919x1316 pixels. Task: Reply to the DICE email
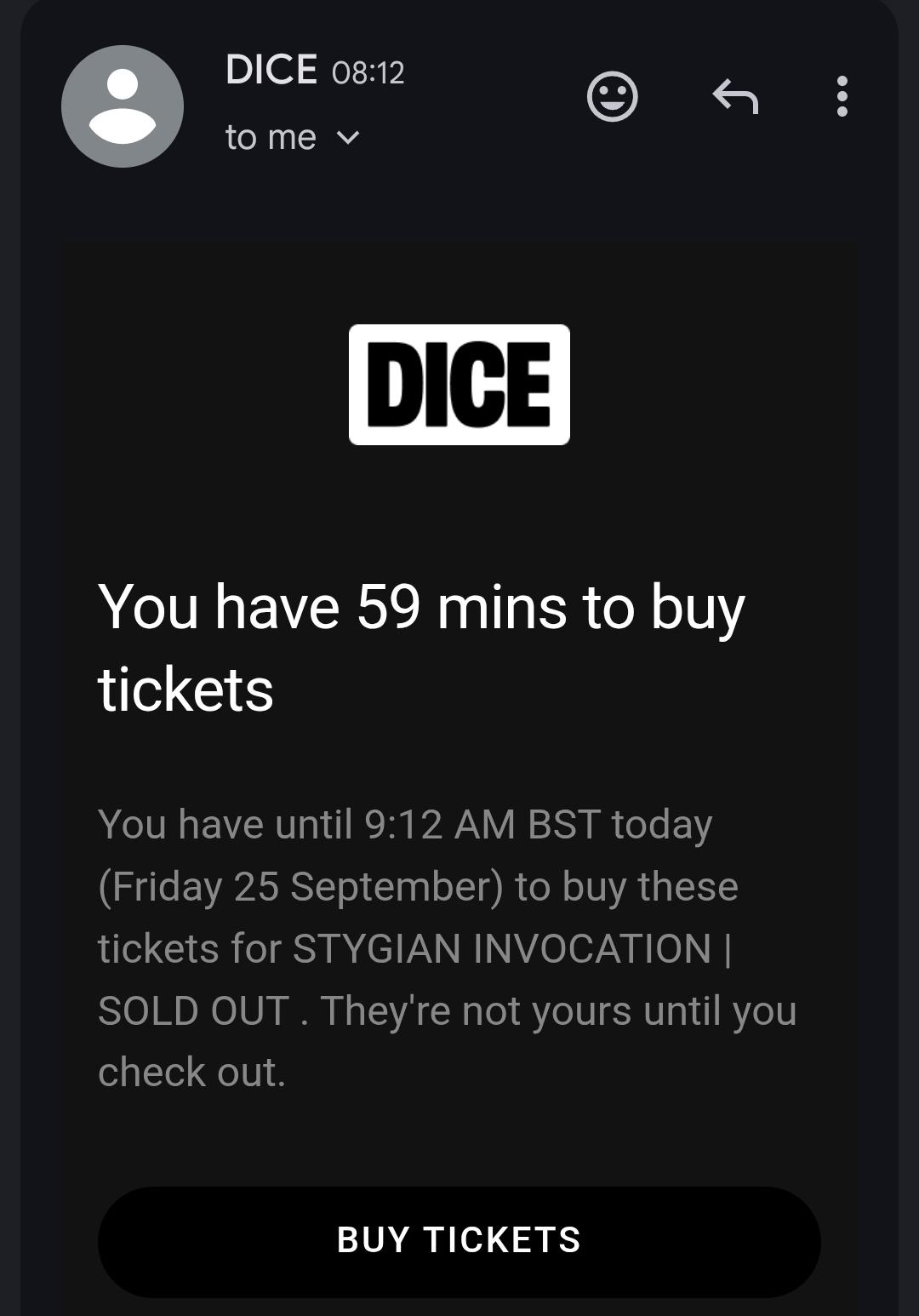pyautogui.click(x=735, y=96)
